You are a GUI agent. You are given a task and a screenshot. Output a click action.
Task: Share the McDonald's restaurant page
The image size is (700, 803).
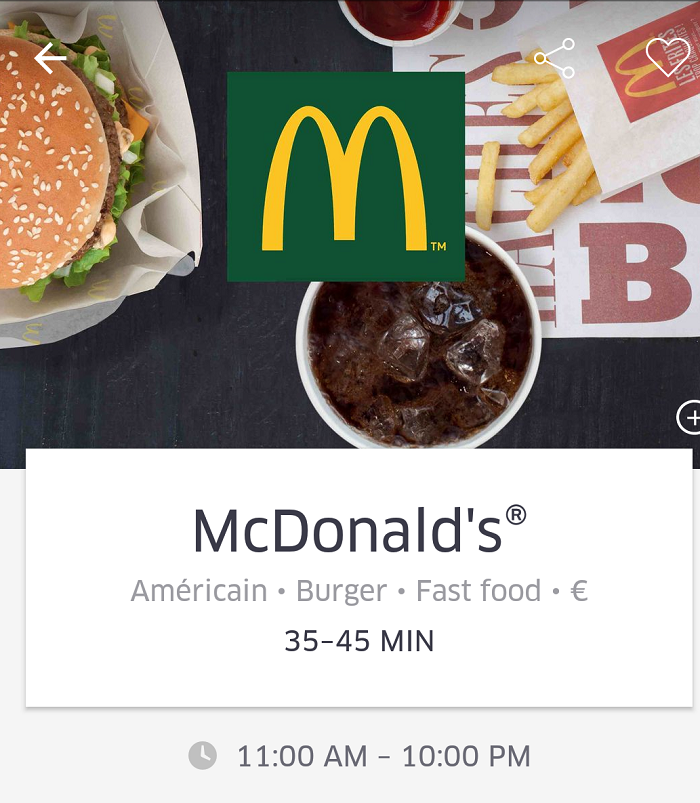555,59
